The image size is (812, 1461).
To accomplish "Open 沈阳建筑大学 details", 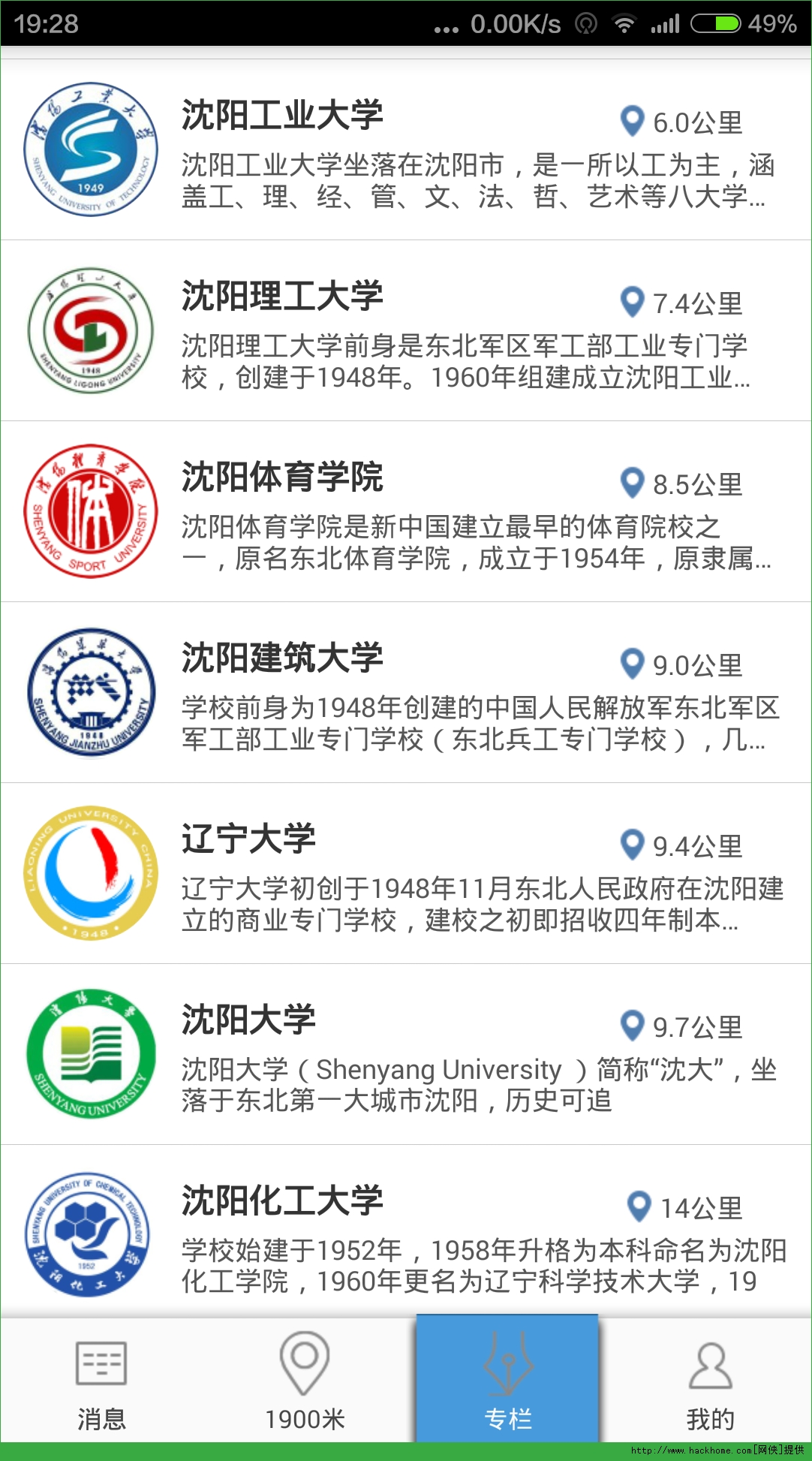I will coord(405,693).
